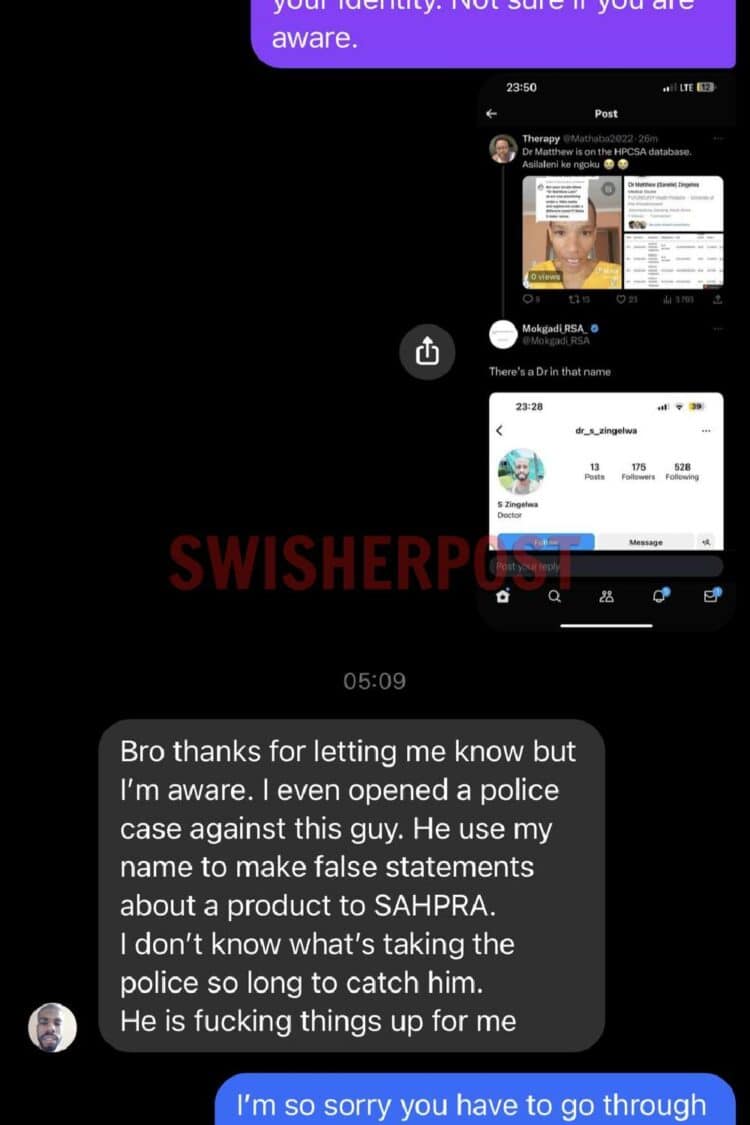Open the sender's profile picture avatar
This screenshot has width=750, height=1125.
click(x=52, y=1027)
